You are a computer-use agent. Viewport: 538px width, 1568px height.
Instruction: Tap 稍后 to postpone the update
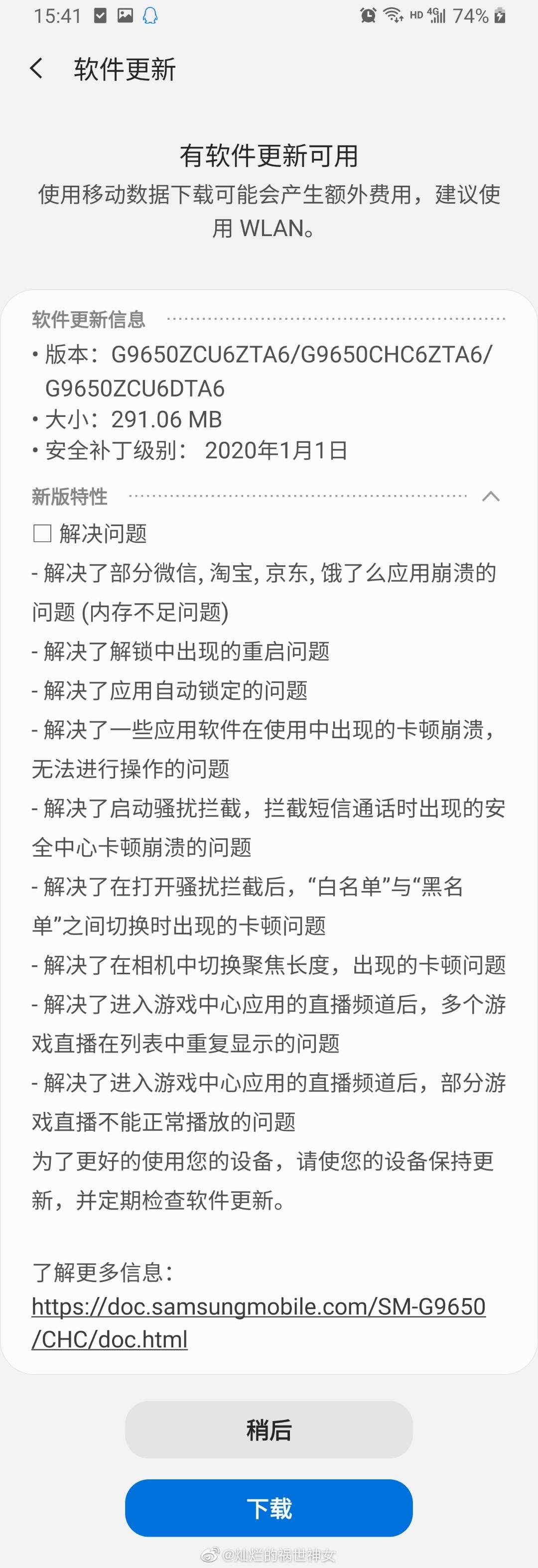pyautogui.click(x=269, y=1430)
